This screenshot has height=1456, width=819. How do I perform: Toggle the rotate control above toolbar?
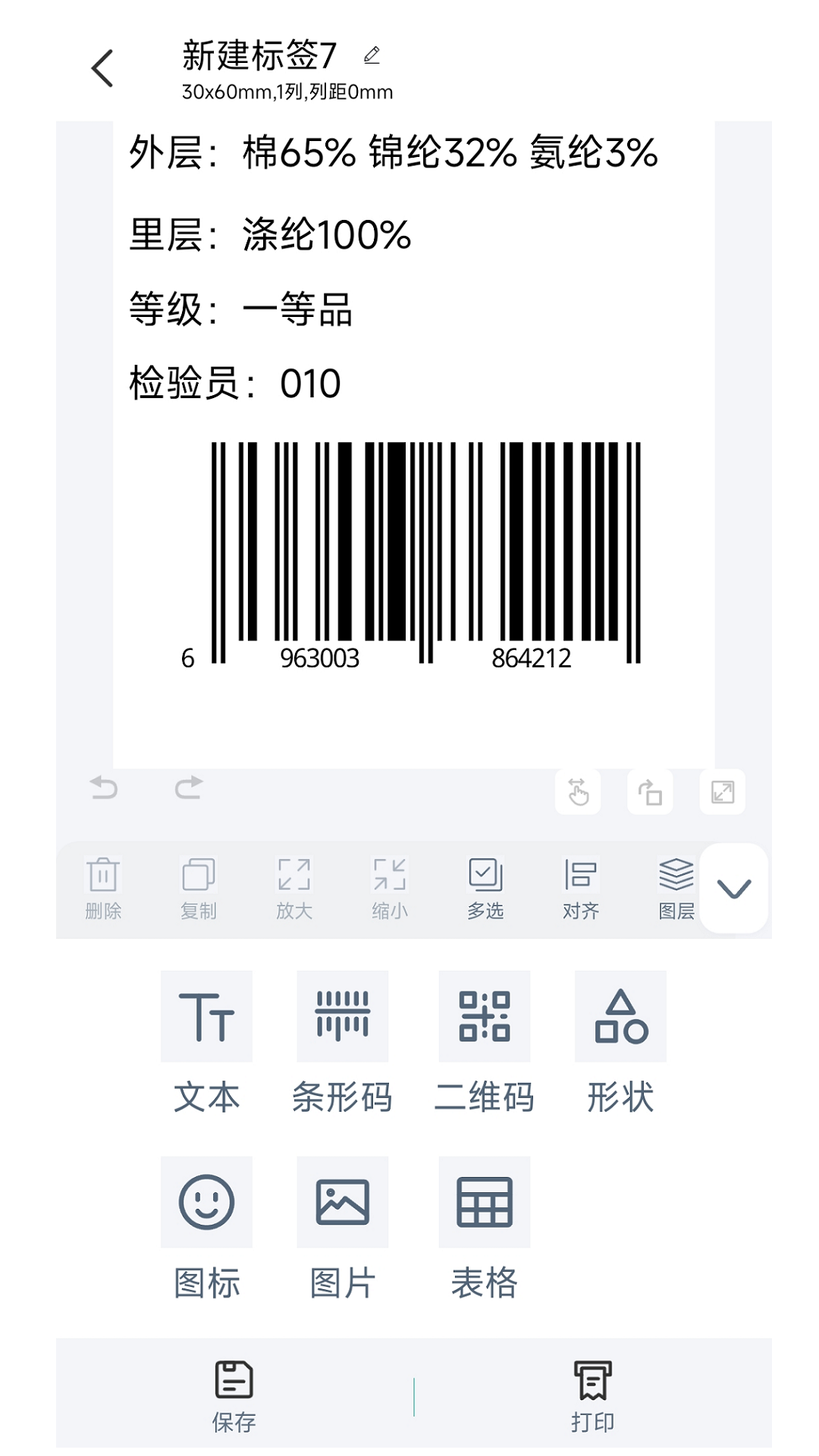point(648,791)
